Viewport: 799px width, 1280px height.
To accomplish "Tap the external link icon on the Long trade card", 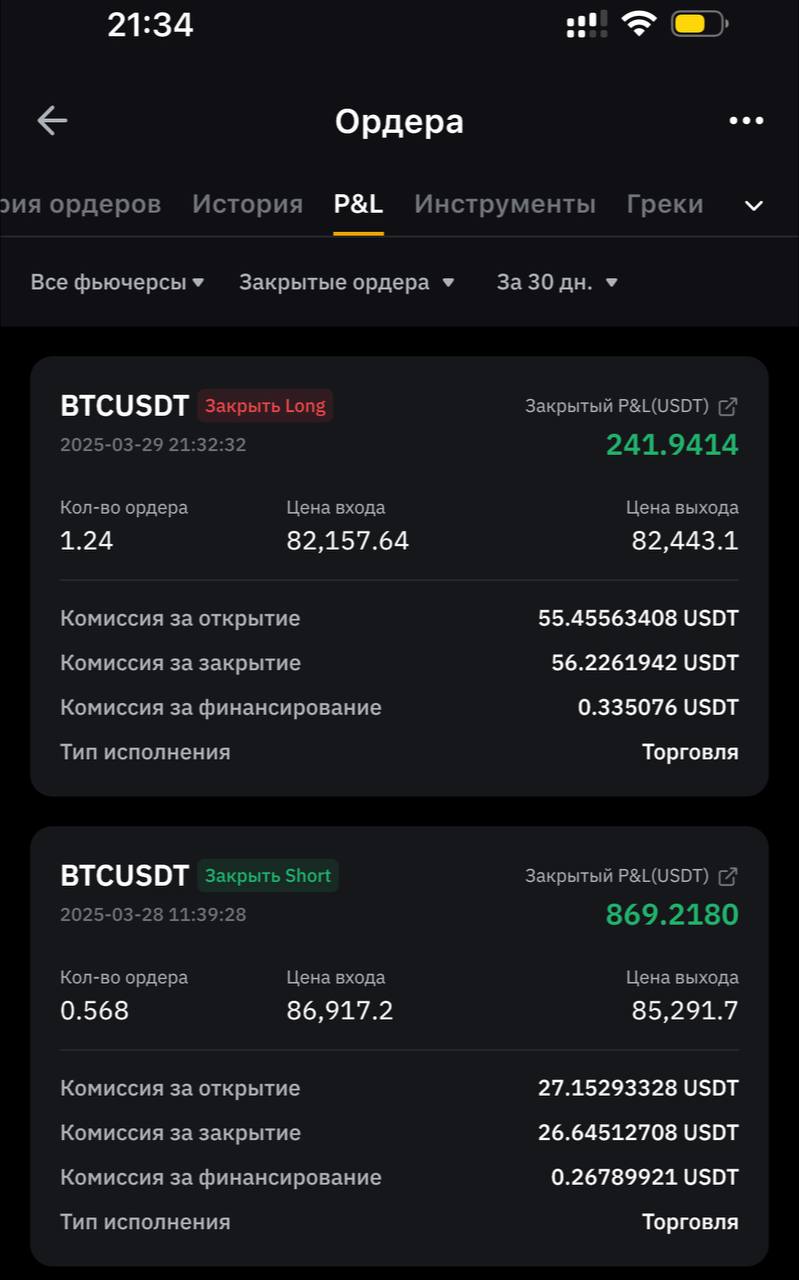I will coord(728,406).
